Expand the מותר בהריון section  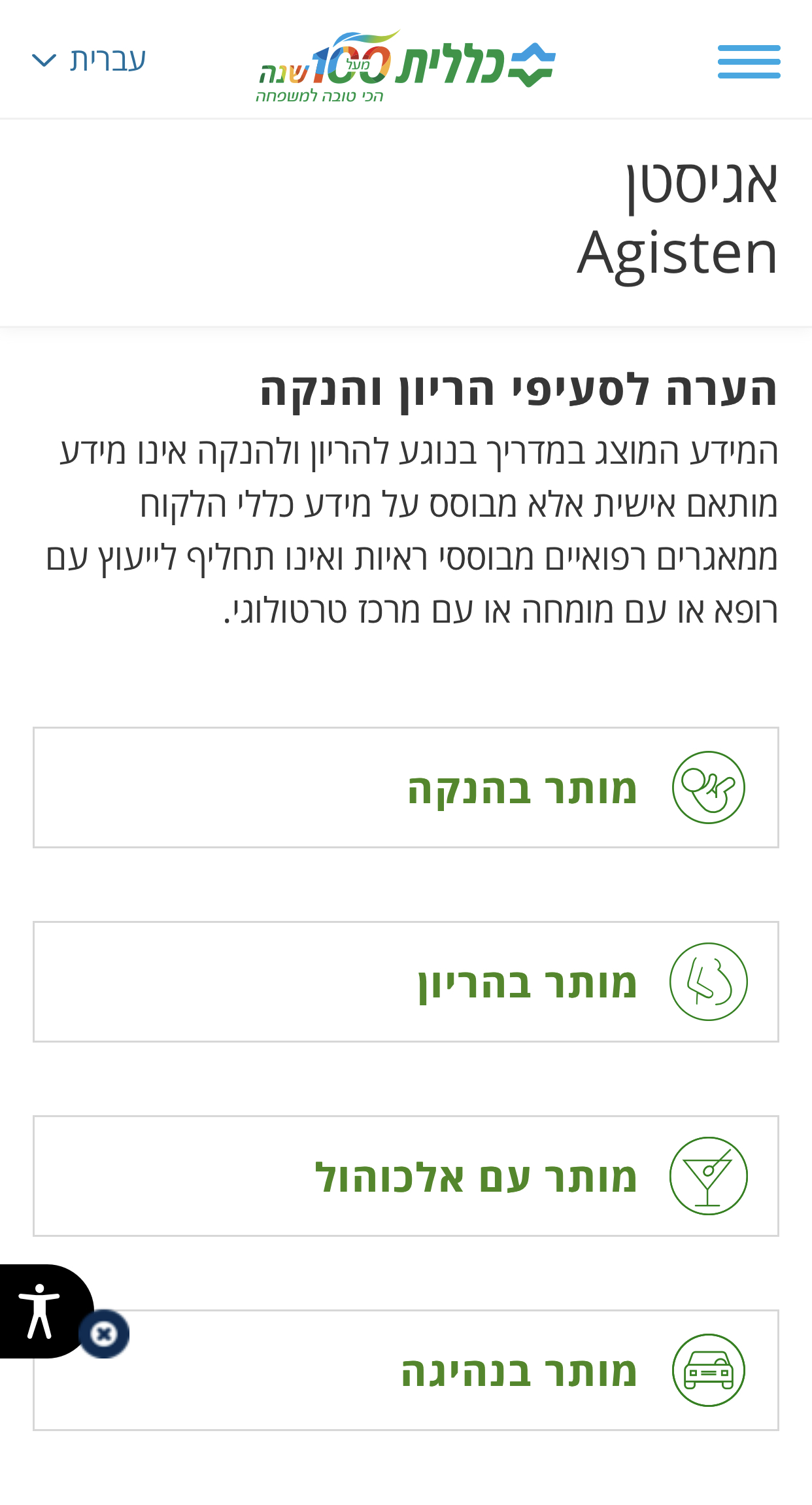point(405,982)
